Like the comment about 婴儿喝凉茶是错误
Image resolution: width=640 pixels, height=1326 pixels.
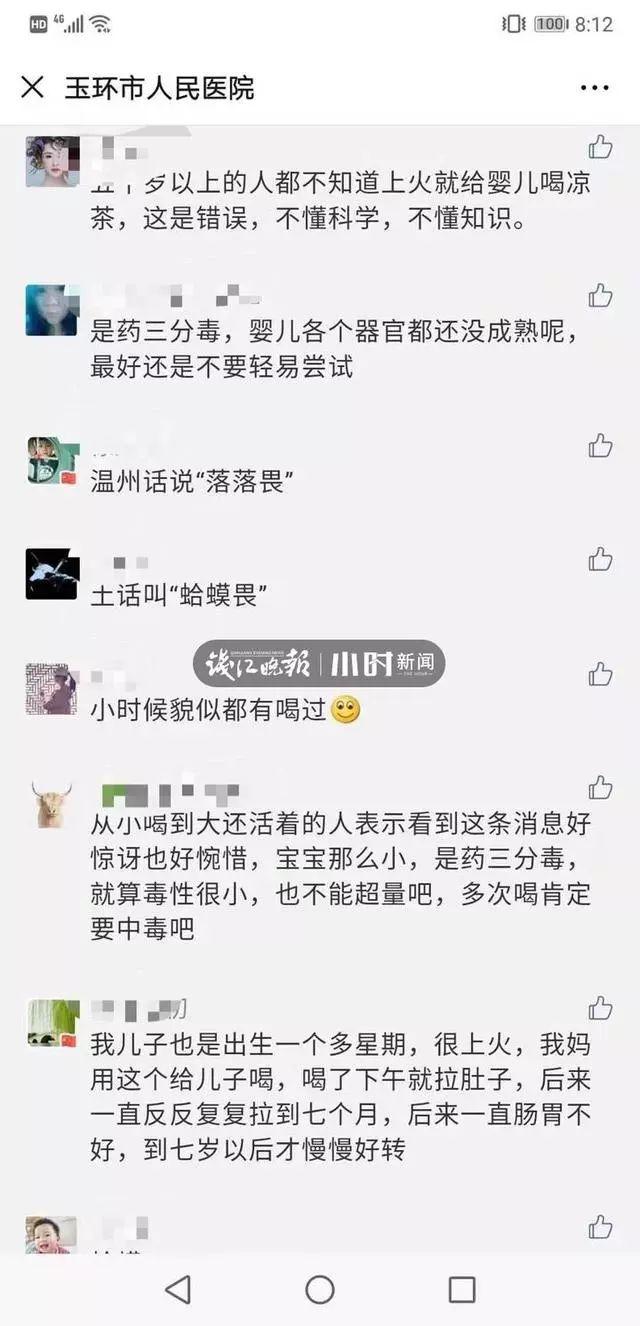click(600, 148)
